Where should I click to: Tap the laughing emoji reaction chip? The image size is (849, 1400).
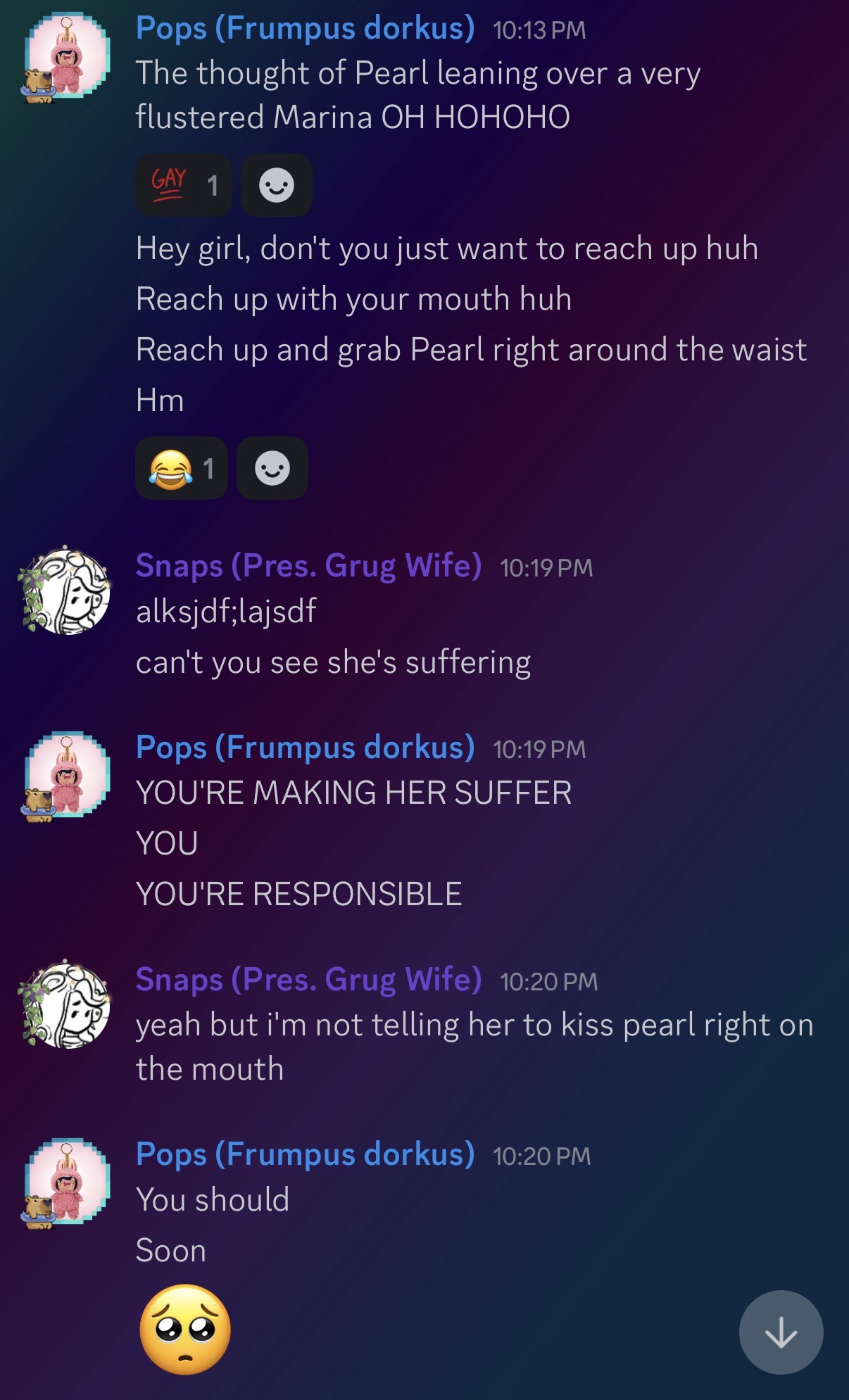181,468
